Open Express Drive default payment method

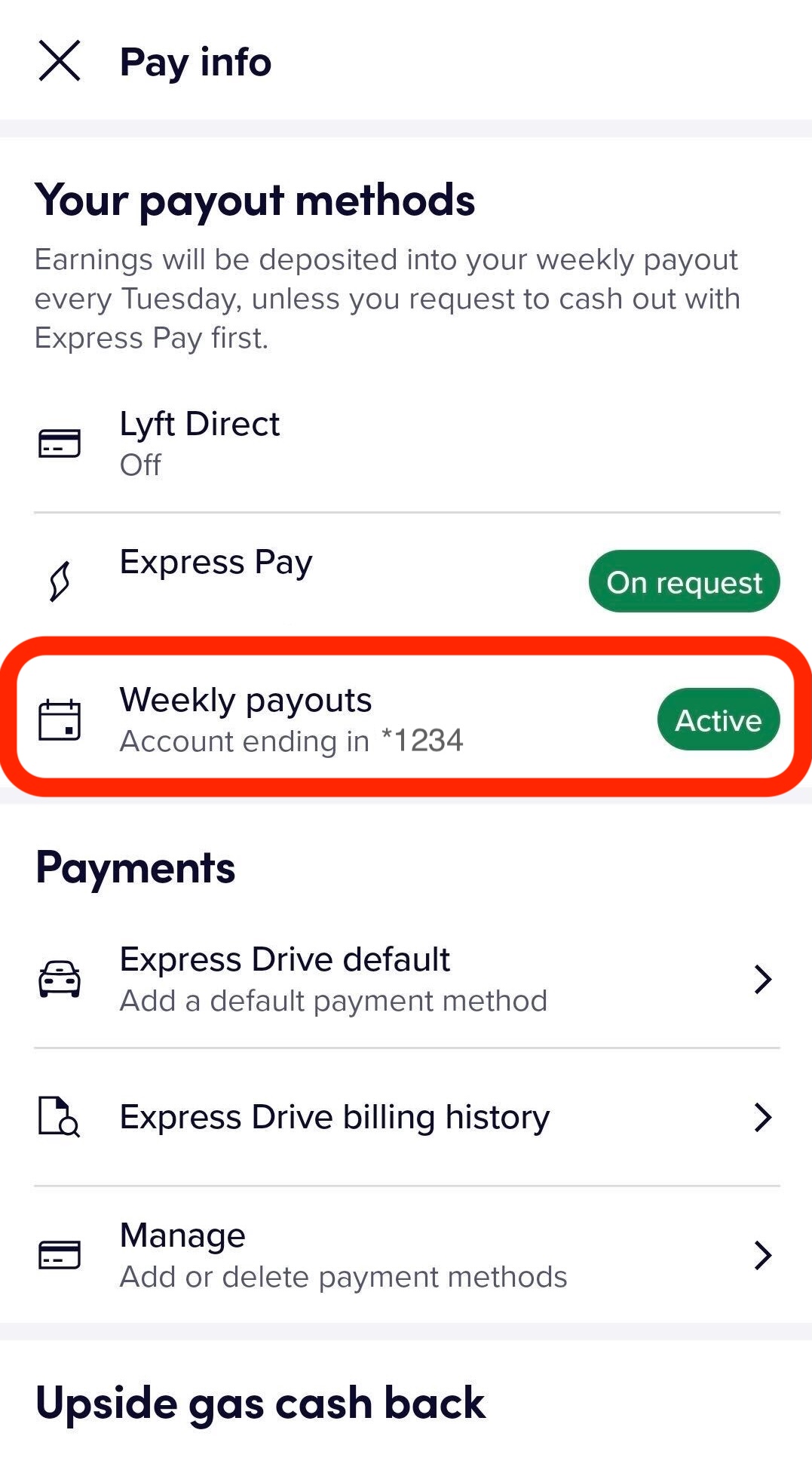(x=406, y=979)
